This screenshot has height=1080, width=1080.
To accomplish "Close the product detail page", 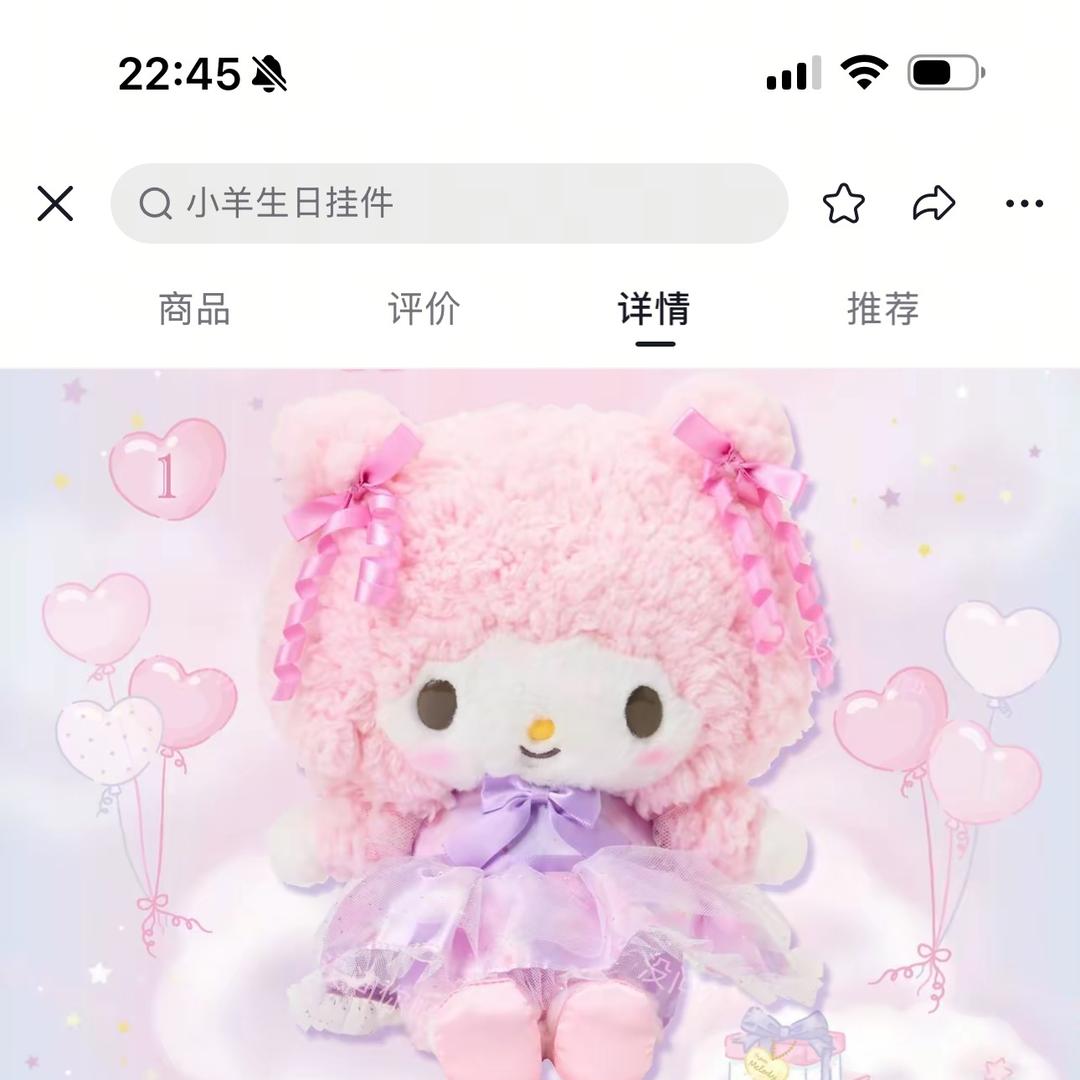I will 55,204.
